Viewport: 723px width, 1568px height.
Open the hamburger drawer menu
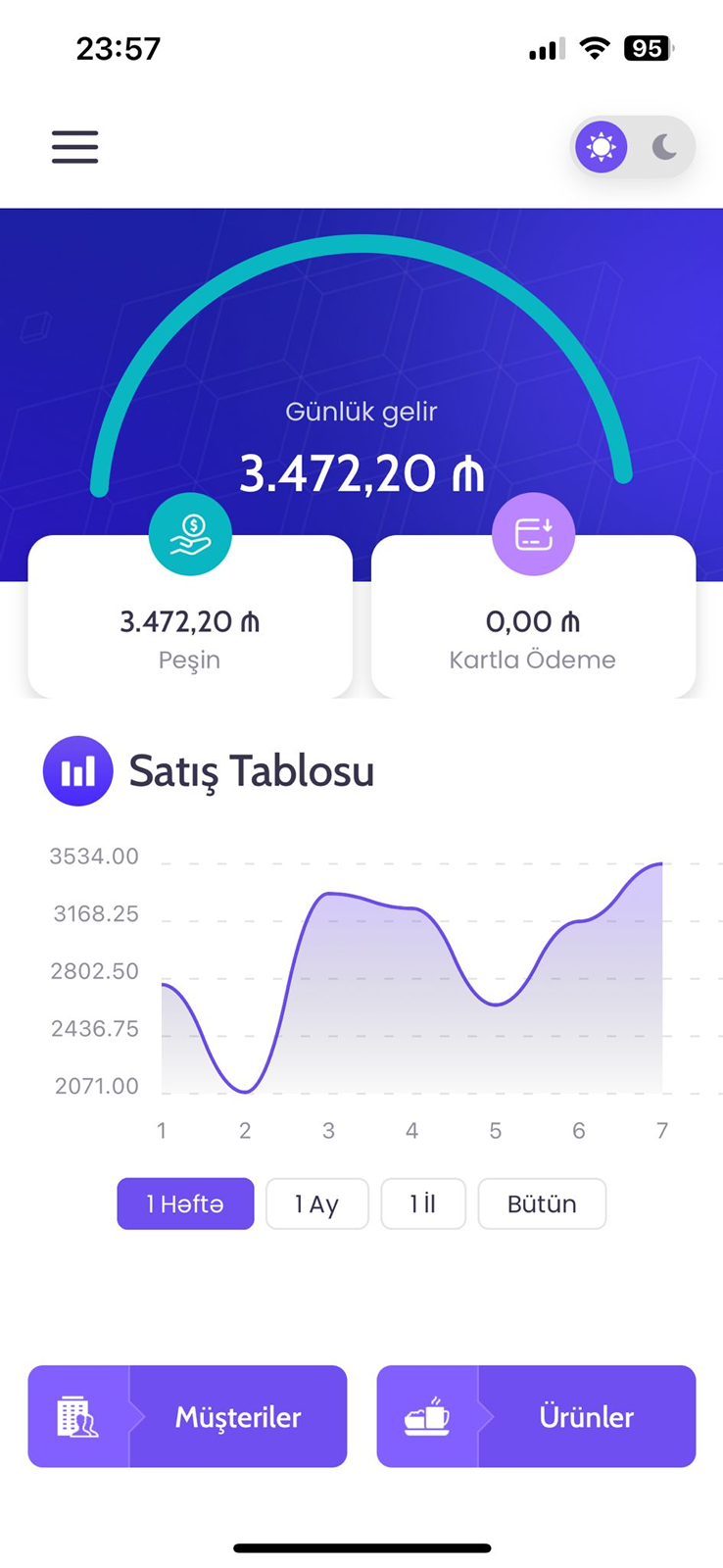point(75,147)
